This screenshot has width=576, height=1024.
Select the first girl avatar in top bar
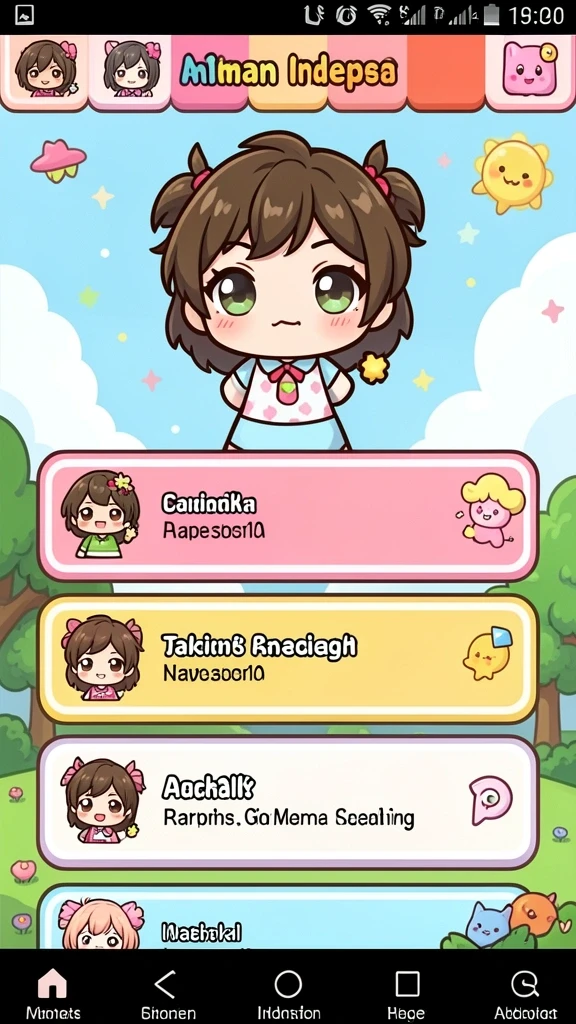[45, 69]
